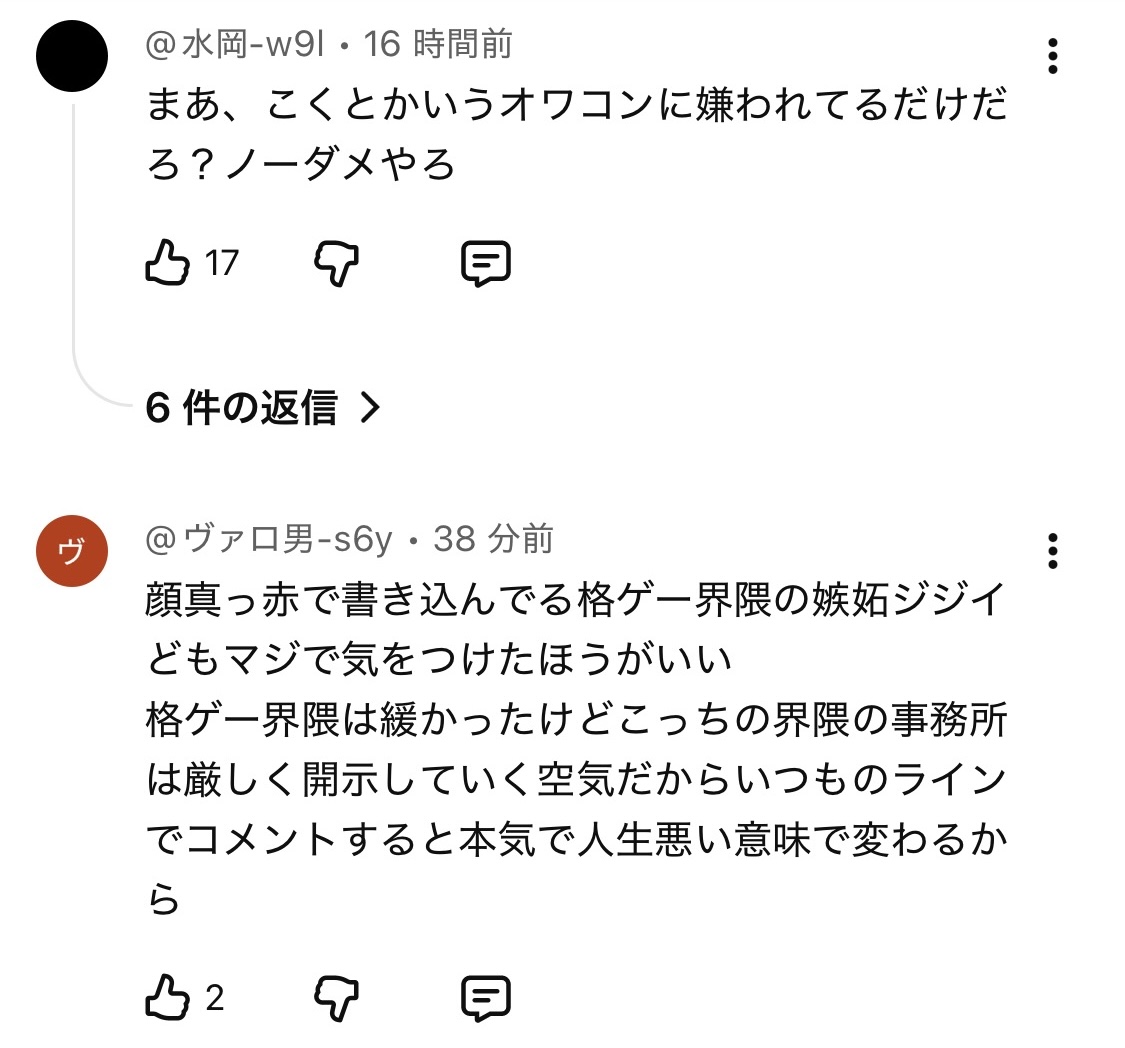Dislike the comment by @水岡-w9l

pos(336,263)
